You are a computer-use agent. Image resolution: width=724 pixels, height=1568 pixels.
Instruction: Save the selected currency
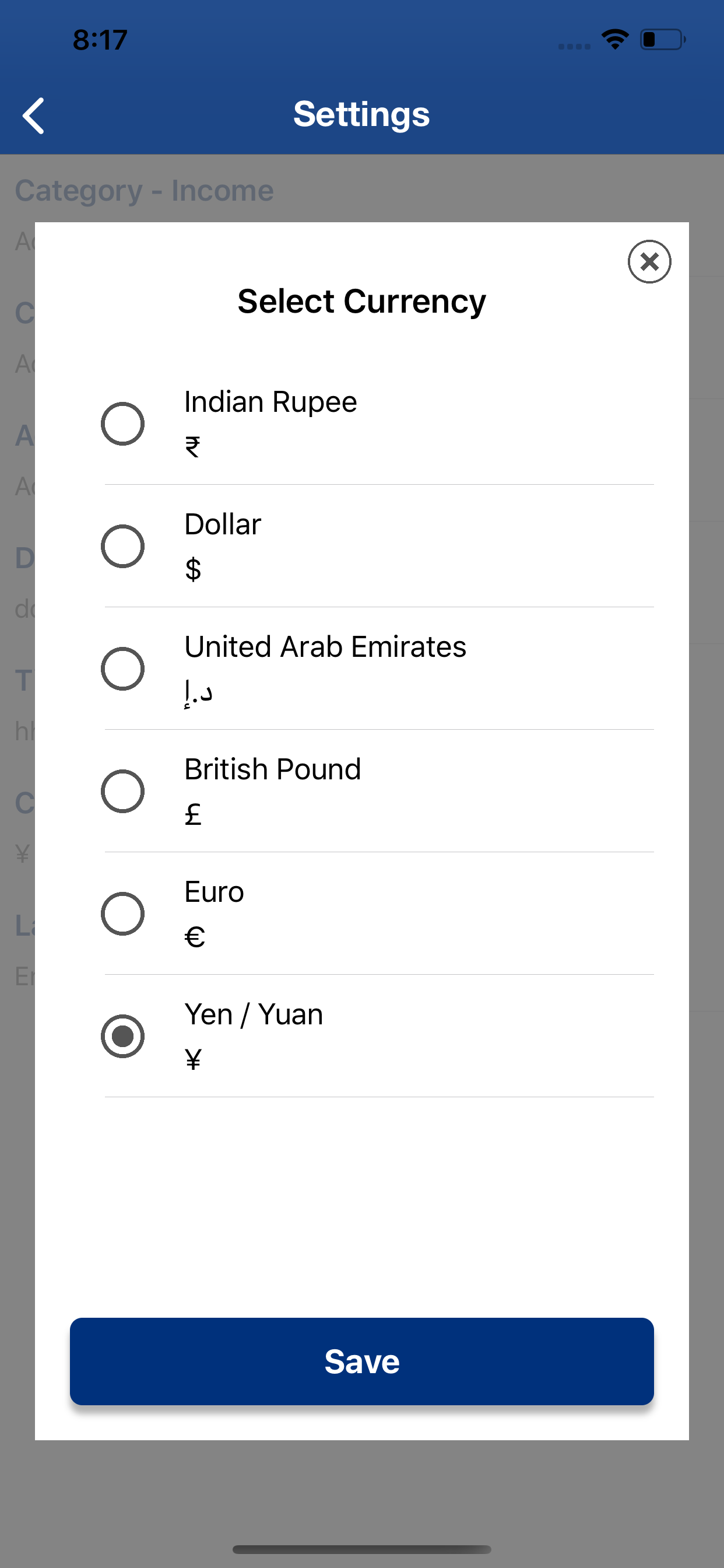pyautogui.click(x=362, y=1361)
